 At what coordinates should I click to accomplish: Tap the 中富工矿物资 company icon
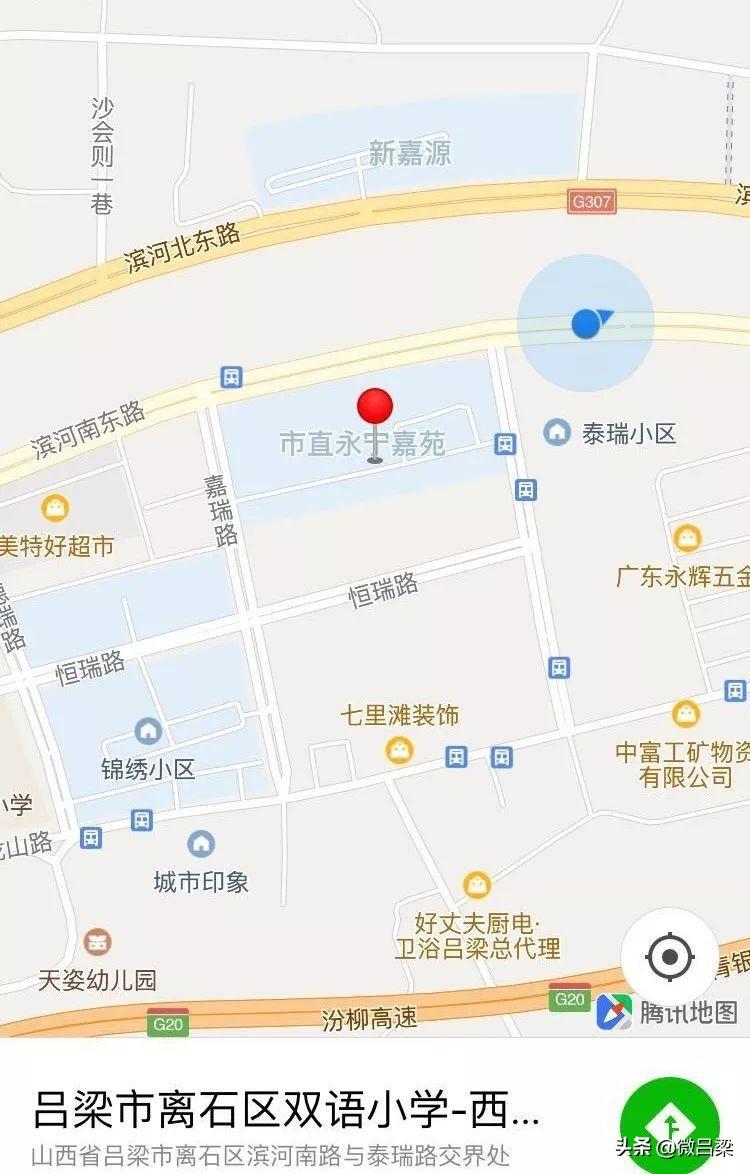pos(684,713)
